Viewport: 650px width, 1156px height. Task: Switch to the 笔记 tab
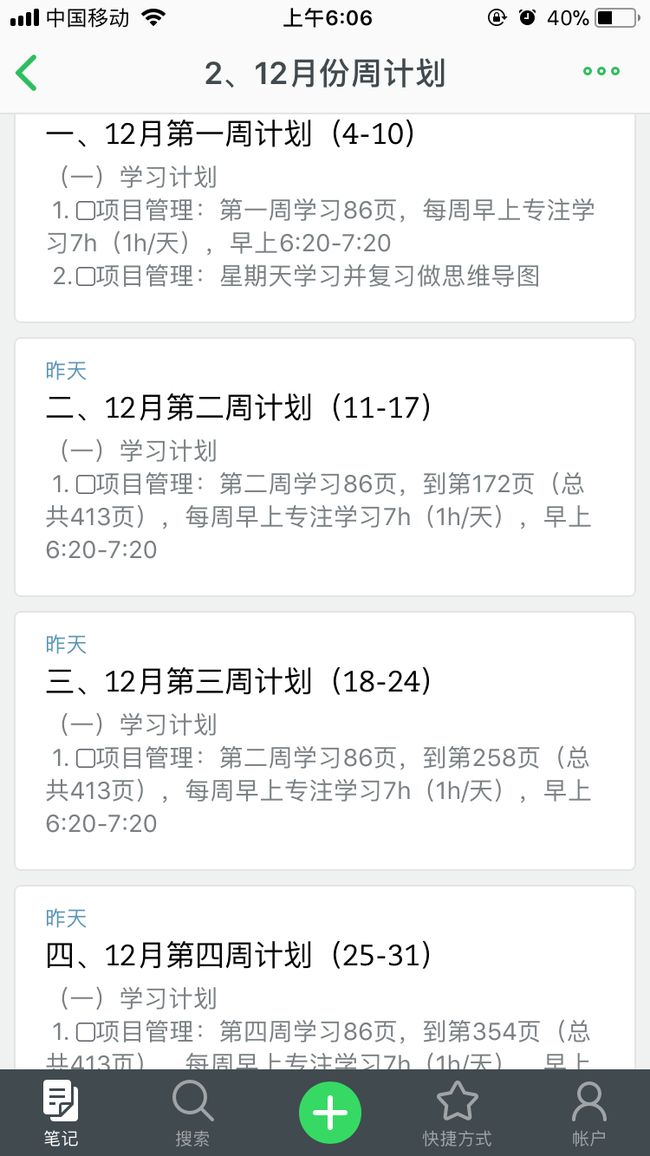(x=60, y=1113)
